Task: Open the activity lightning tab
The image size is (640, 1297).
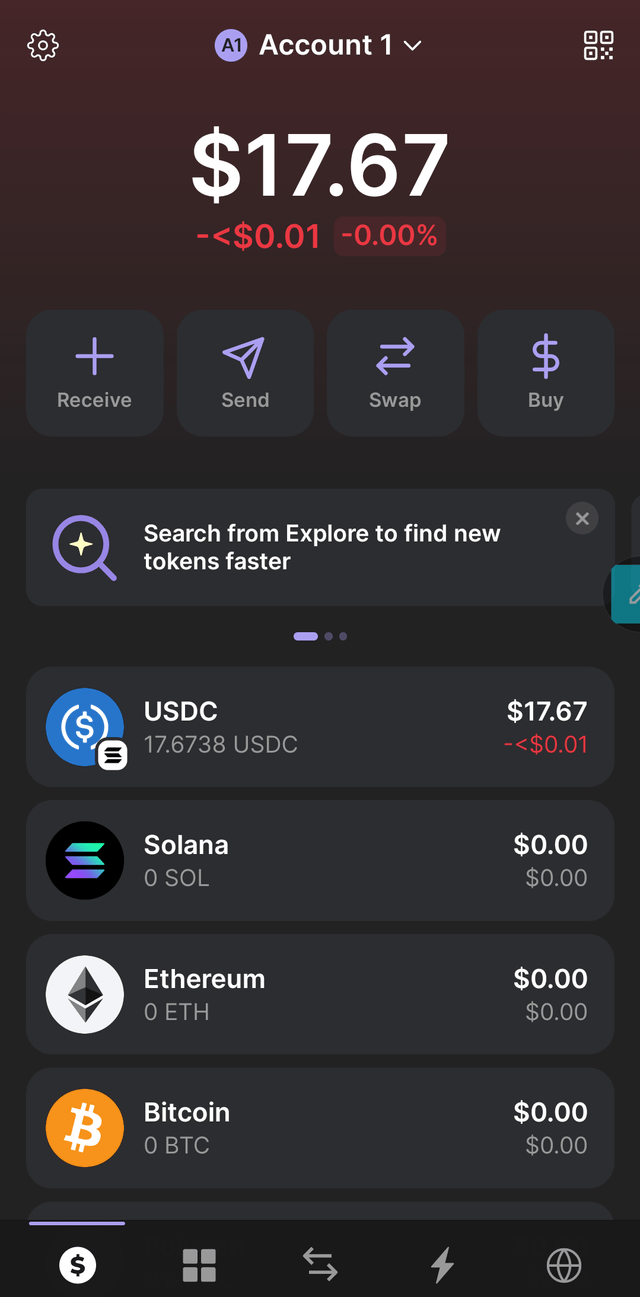Action: point(442,1265)
